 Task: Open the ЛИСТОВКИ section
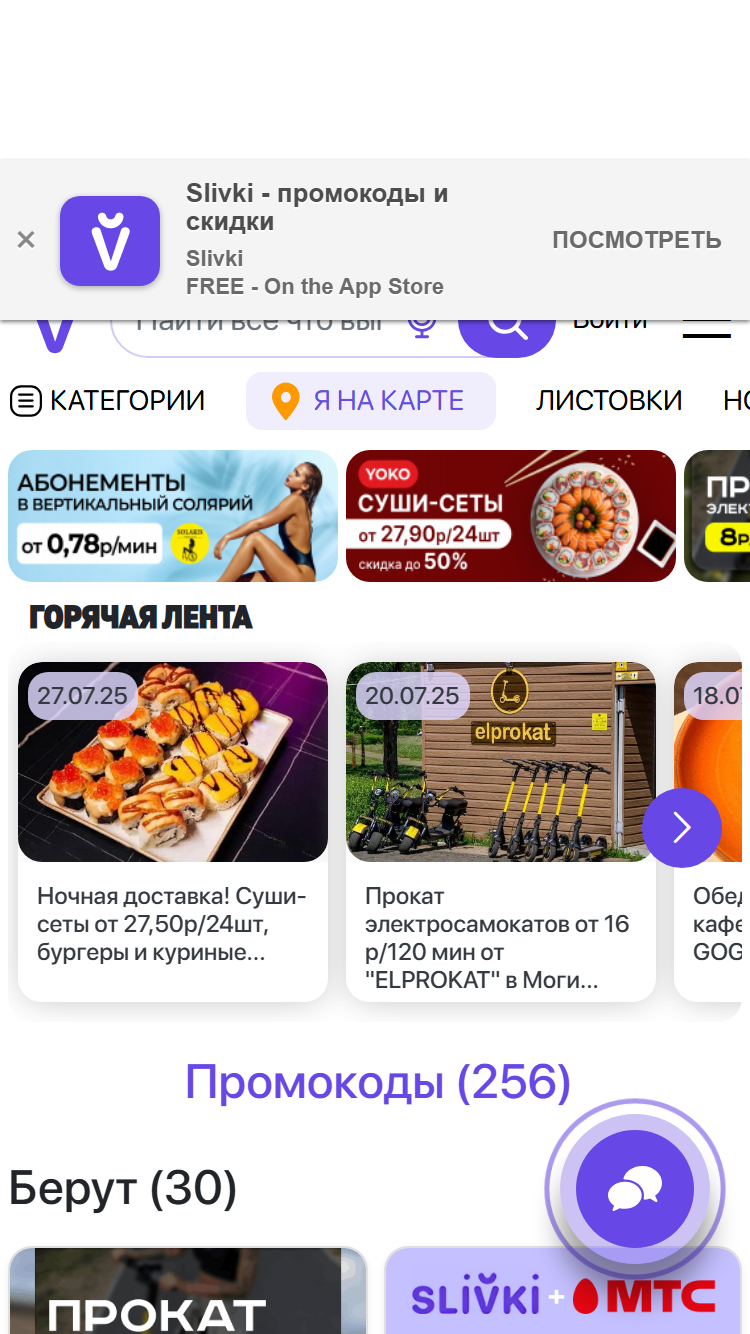[x=609, y=401]
